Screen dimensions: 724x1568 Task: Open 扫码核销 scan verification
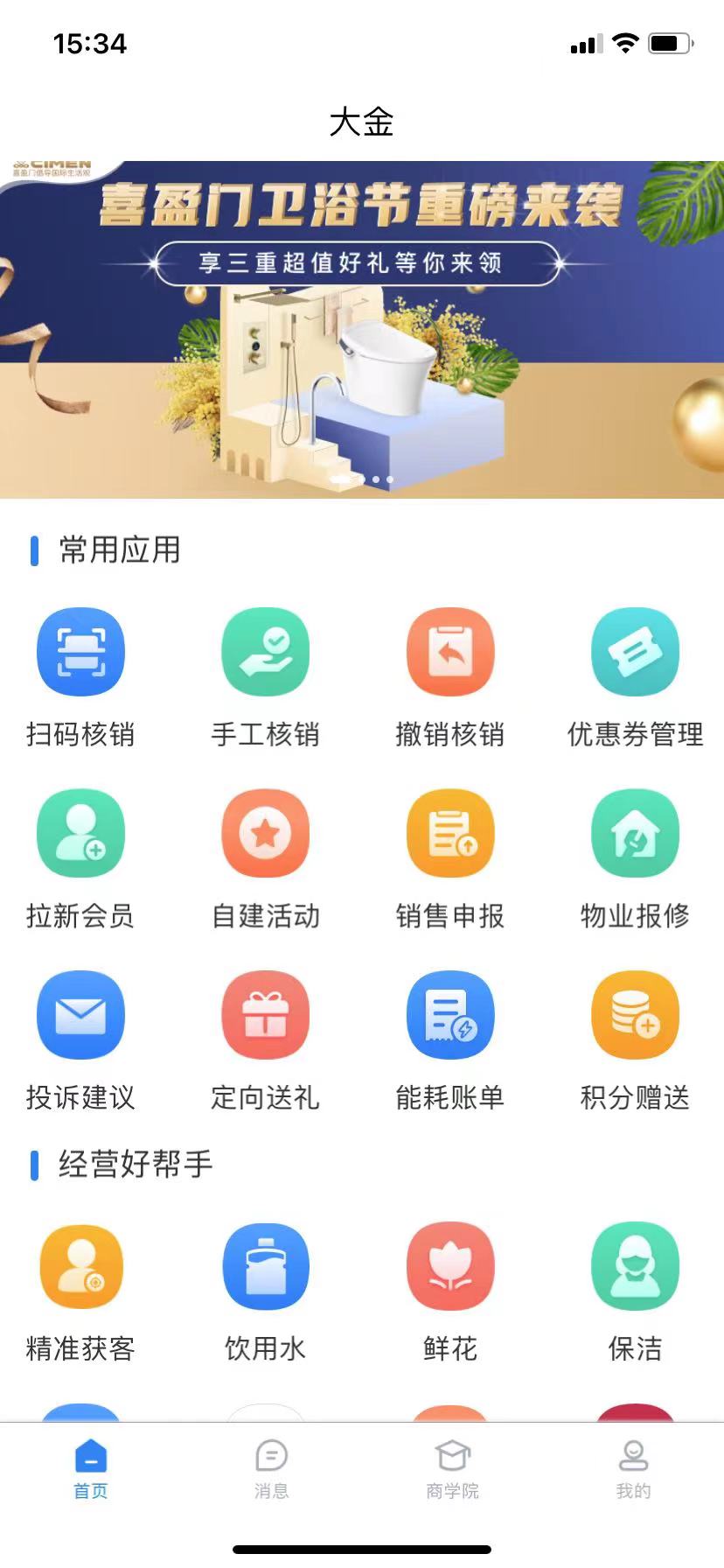pos(80,653)
